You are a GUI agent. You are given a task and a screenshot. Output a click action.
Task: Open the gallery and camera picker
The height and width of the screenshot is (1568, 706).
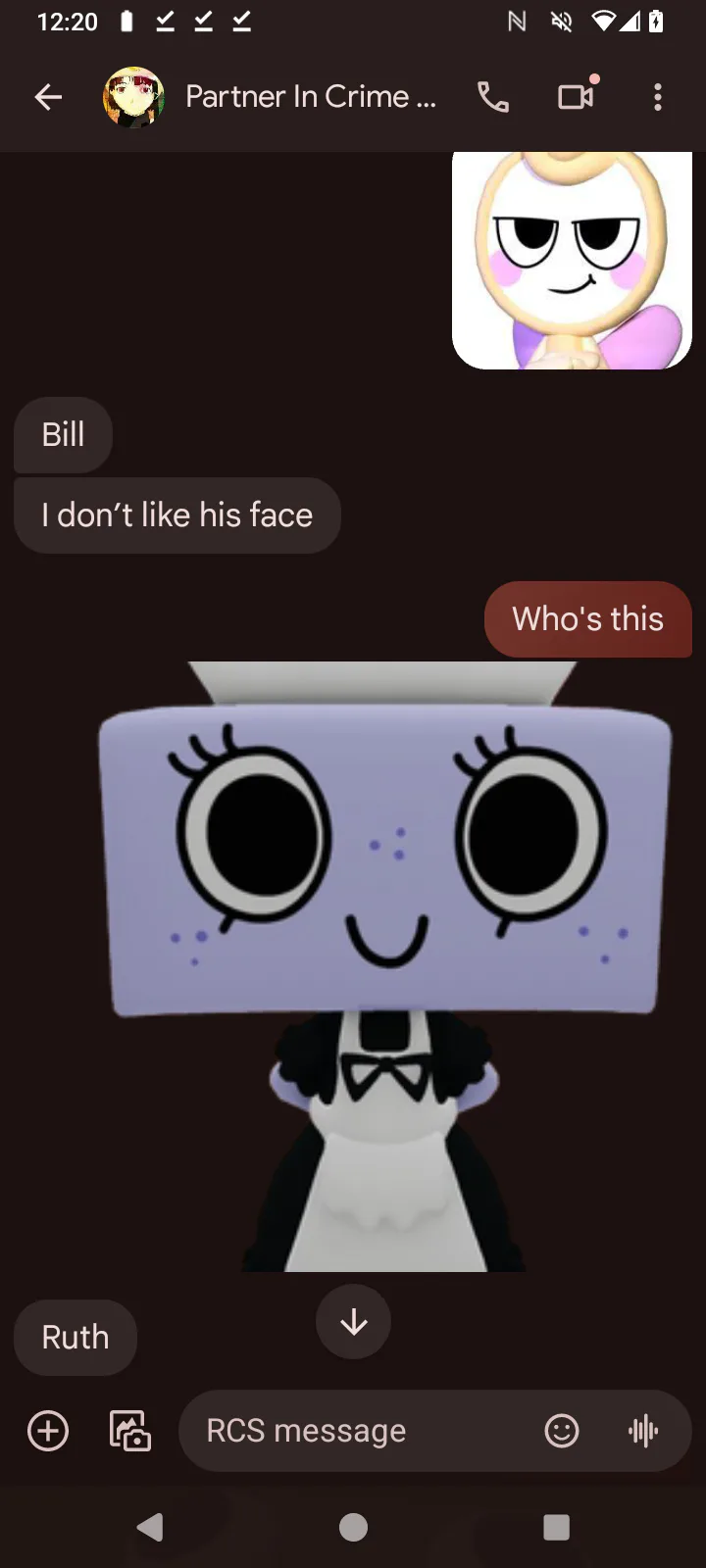[x=129, y=1431]
